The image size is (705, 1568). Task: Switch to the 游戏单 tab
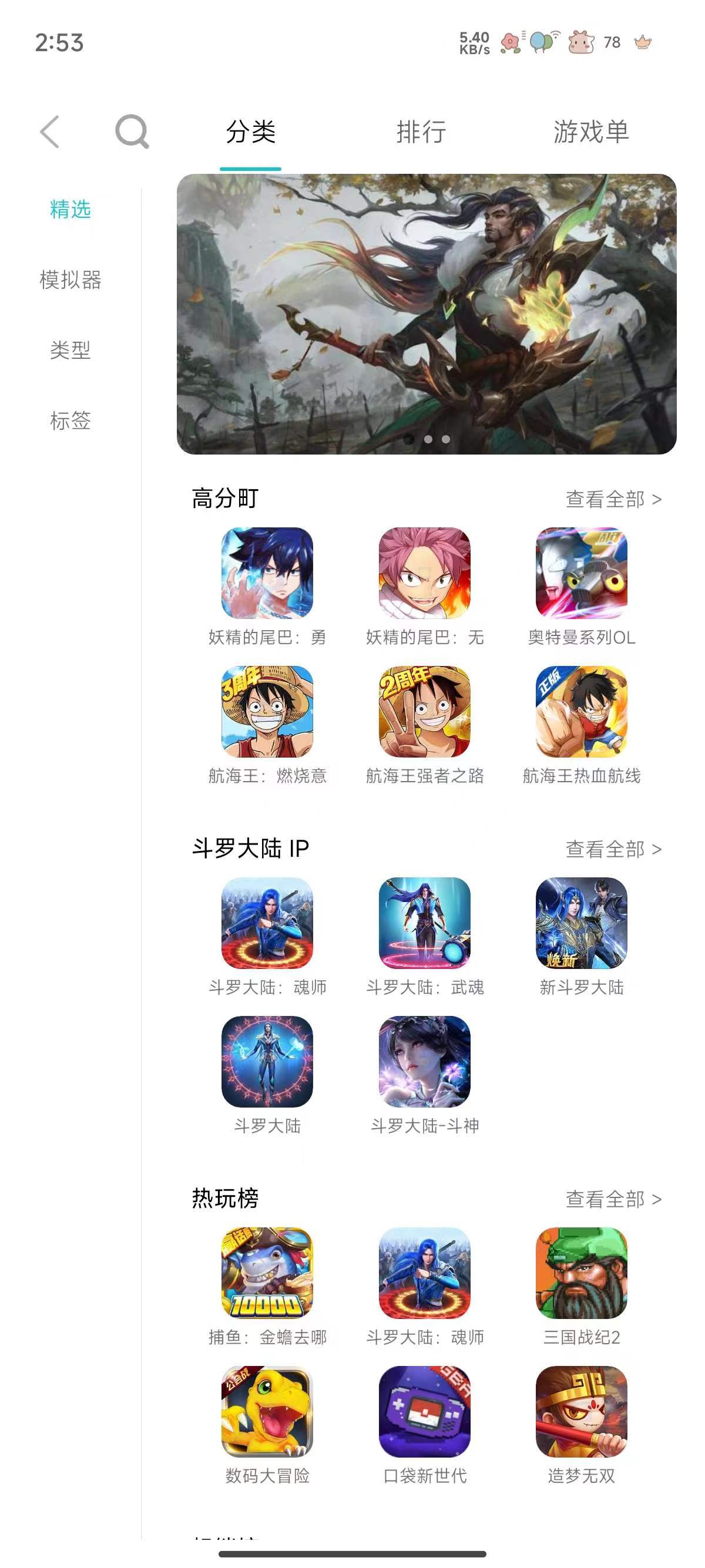[x=590, y=132]
